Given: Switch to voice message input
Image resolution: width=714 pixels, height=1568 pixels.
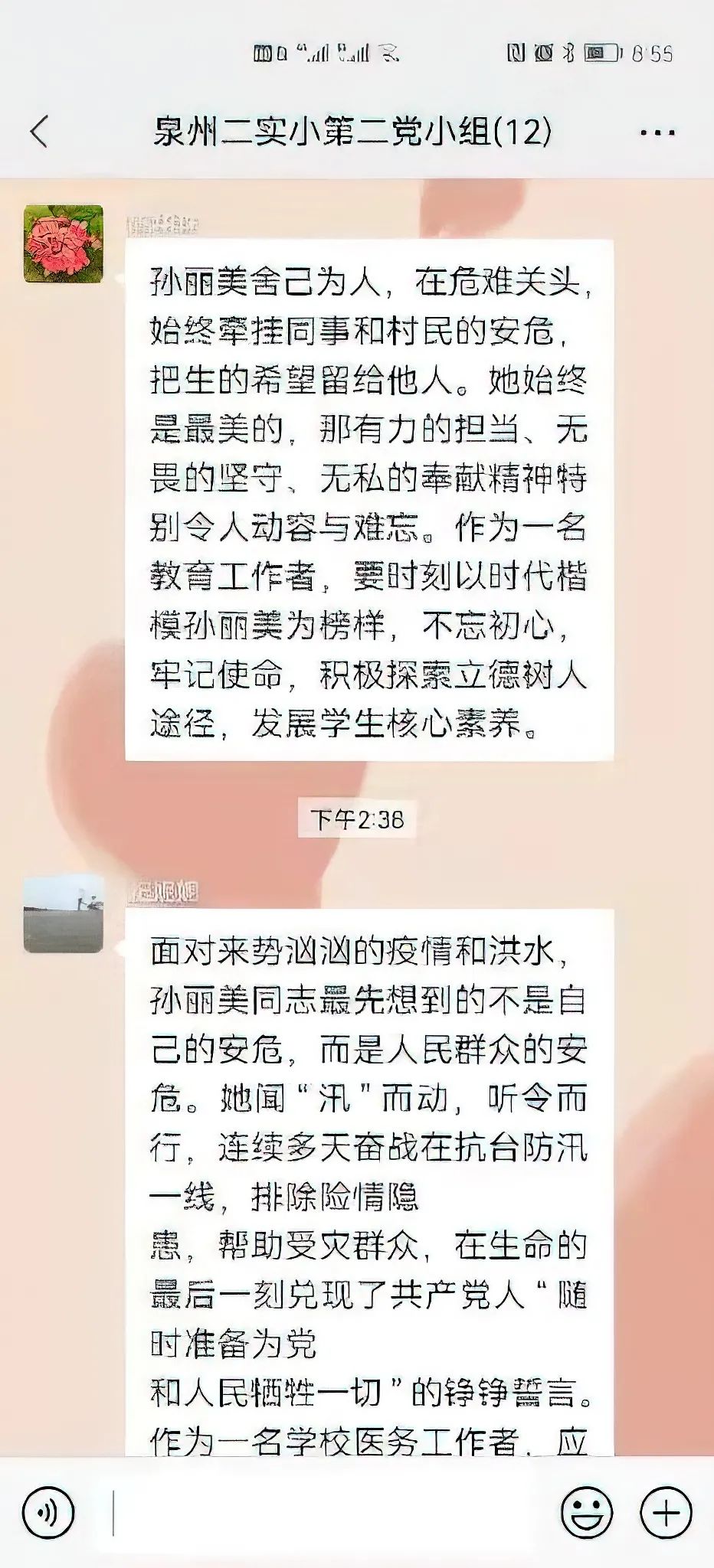Looking at the screenshot, I should [x=48, y=1512].
